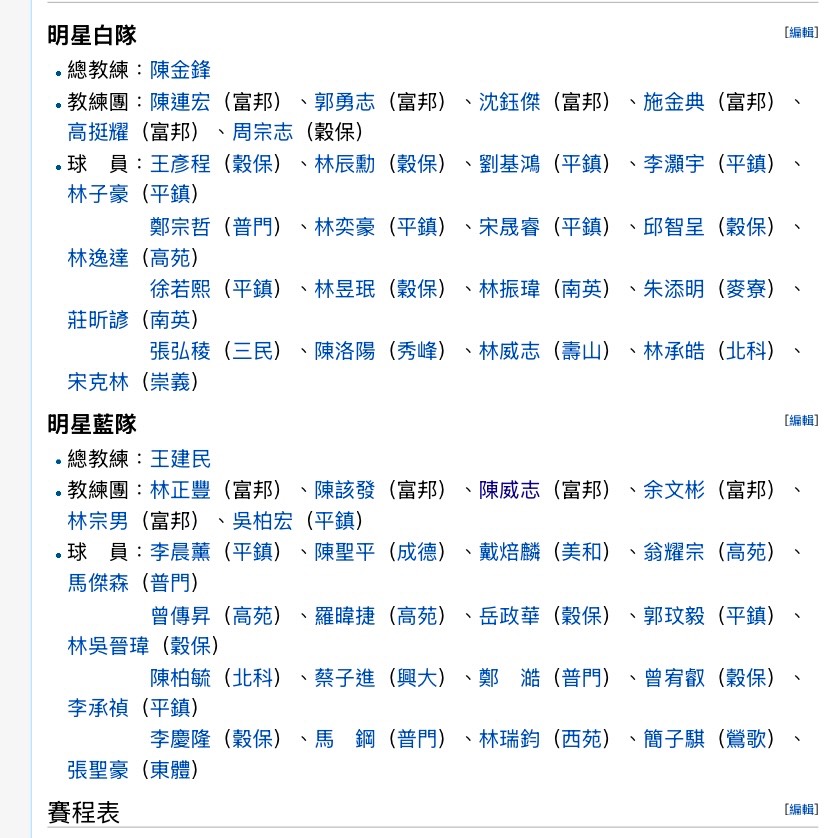834x838 pixels.
Task: Edit the 明星藍隊 section
Action: coord(802,421)
